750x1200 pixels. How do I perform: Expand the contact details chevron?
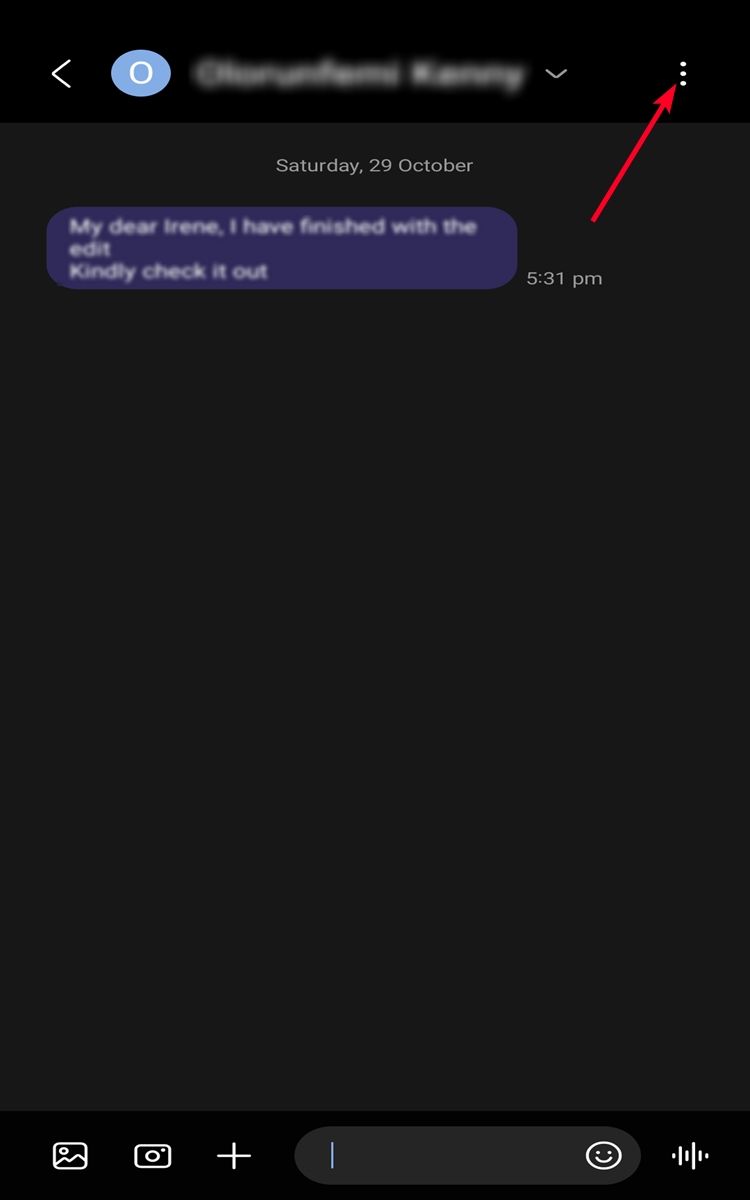(556, 74)
